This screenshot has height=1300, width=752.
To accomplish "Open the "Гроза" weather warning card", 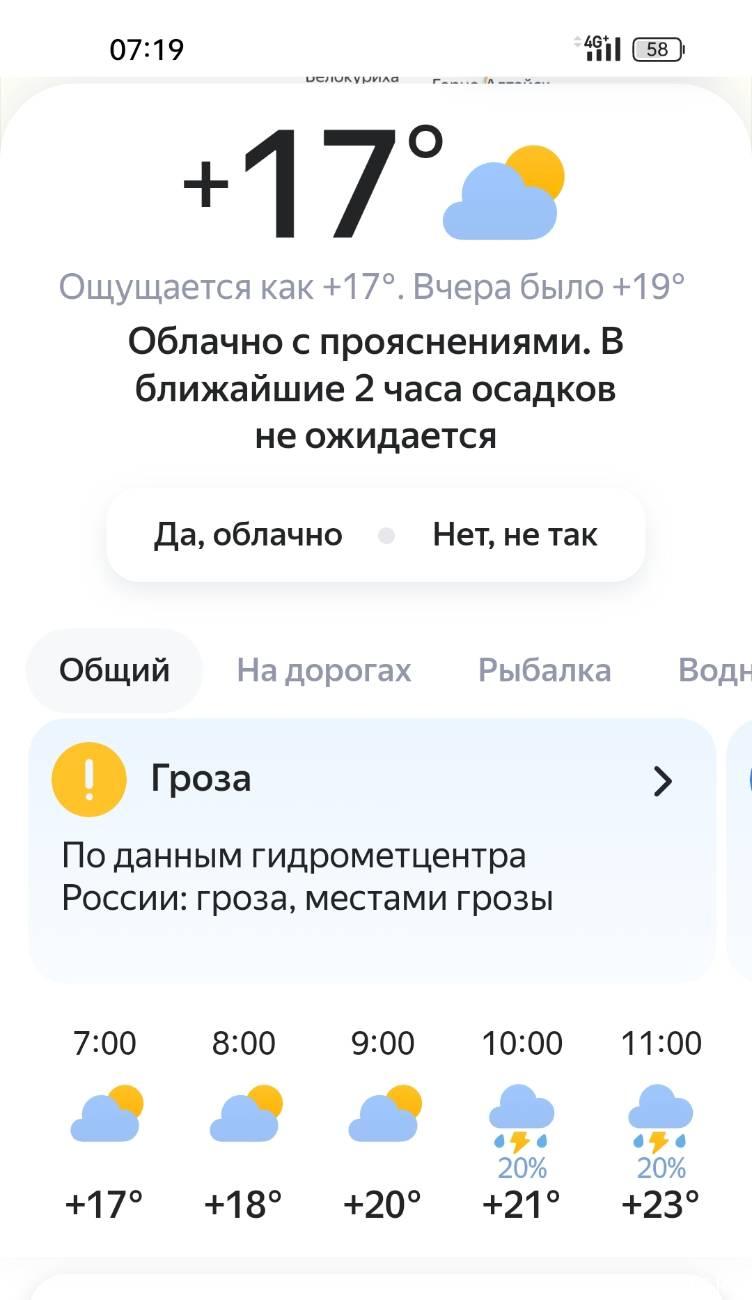I will tap(372, 850).
